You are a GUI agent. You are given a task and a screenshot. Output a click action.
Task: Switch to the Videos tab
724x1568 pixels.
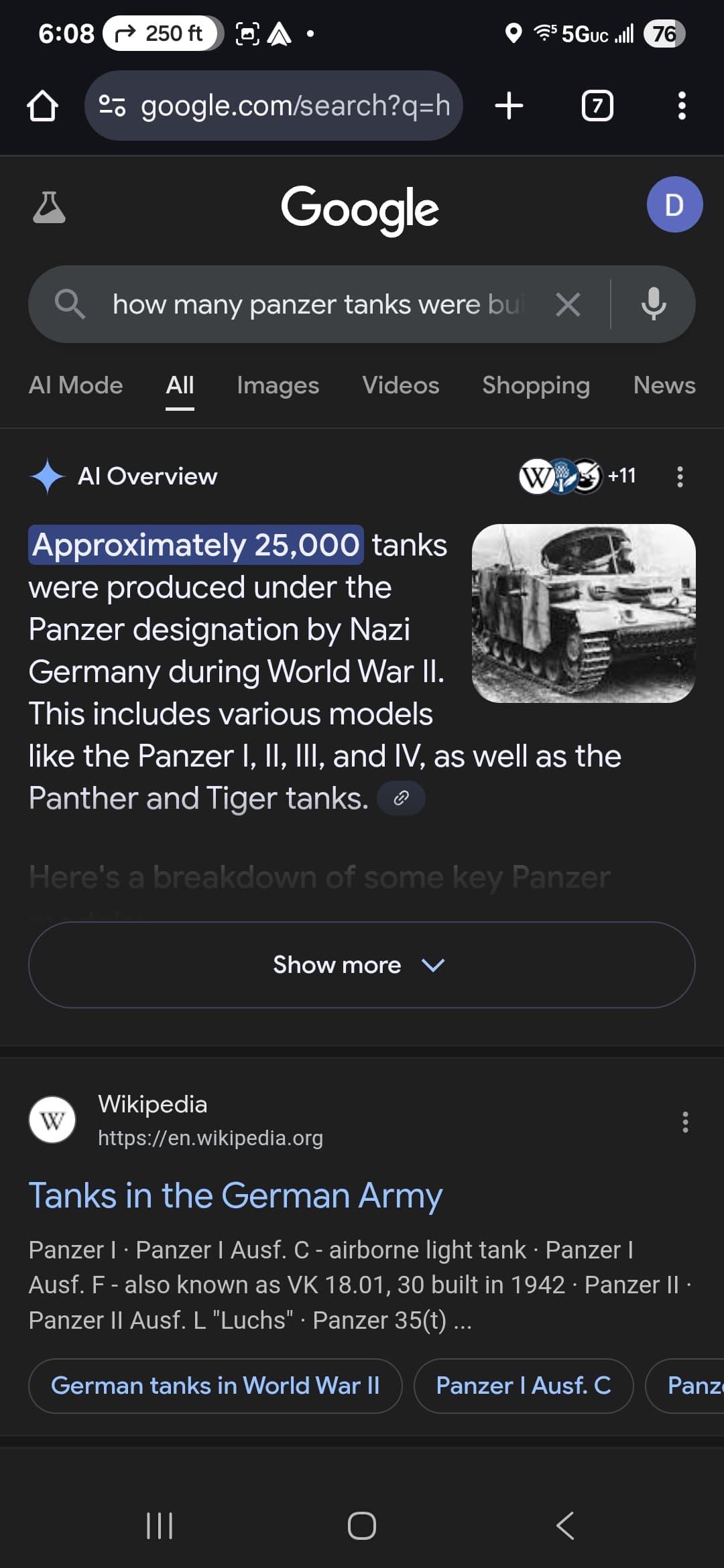401,385
